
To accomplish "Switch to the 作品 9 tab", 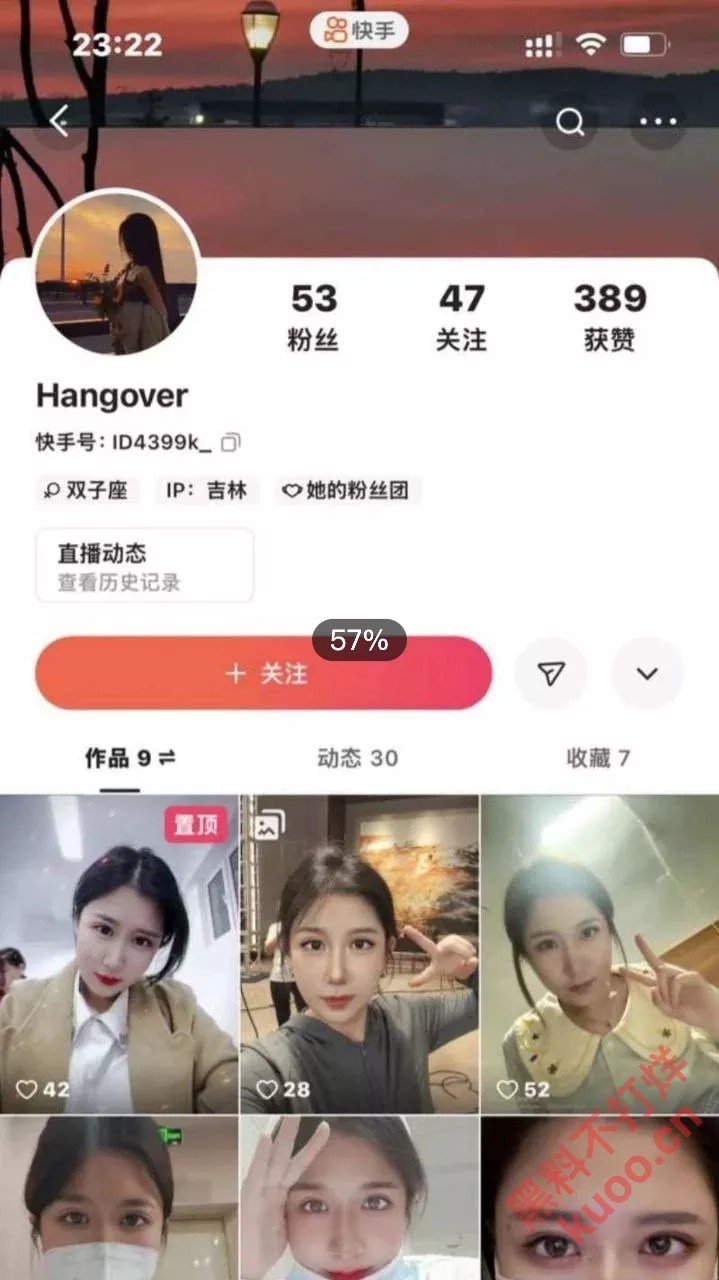I will coord(129,759).
